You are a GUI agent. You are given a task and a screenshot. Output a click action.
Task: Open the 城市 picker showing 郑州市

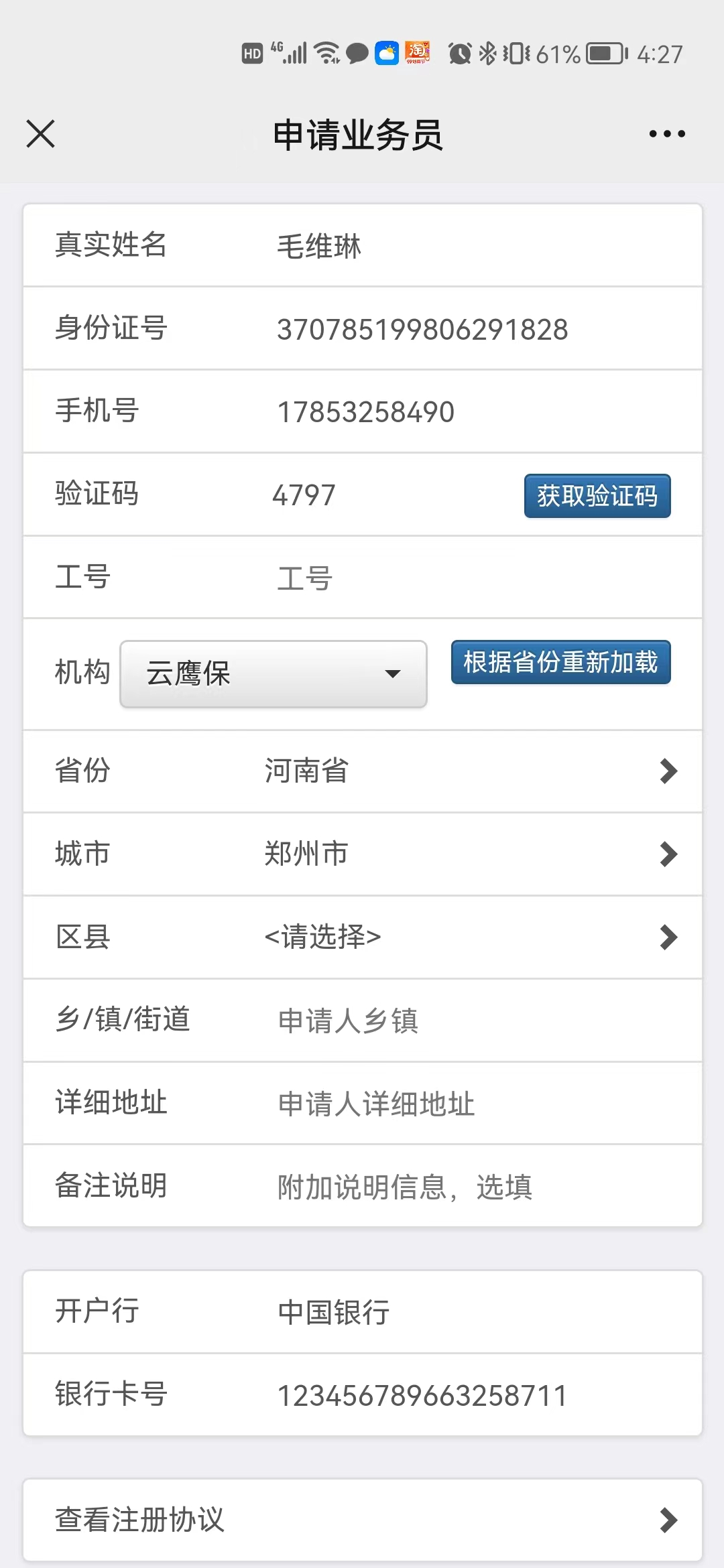pos(469,854)
